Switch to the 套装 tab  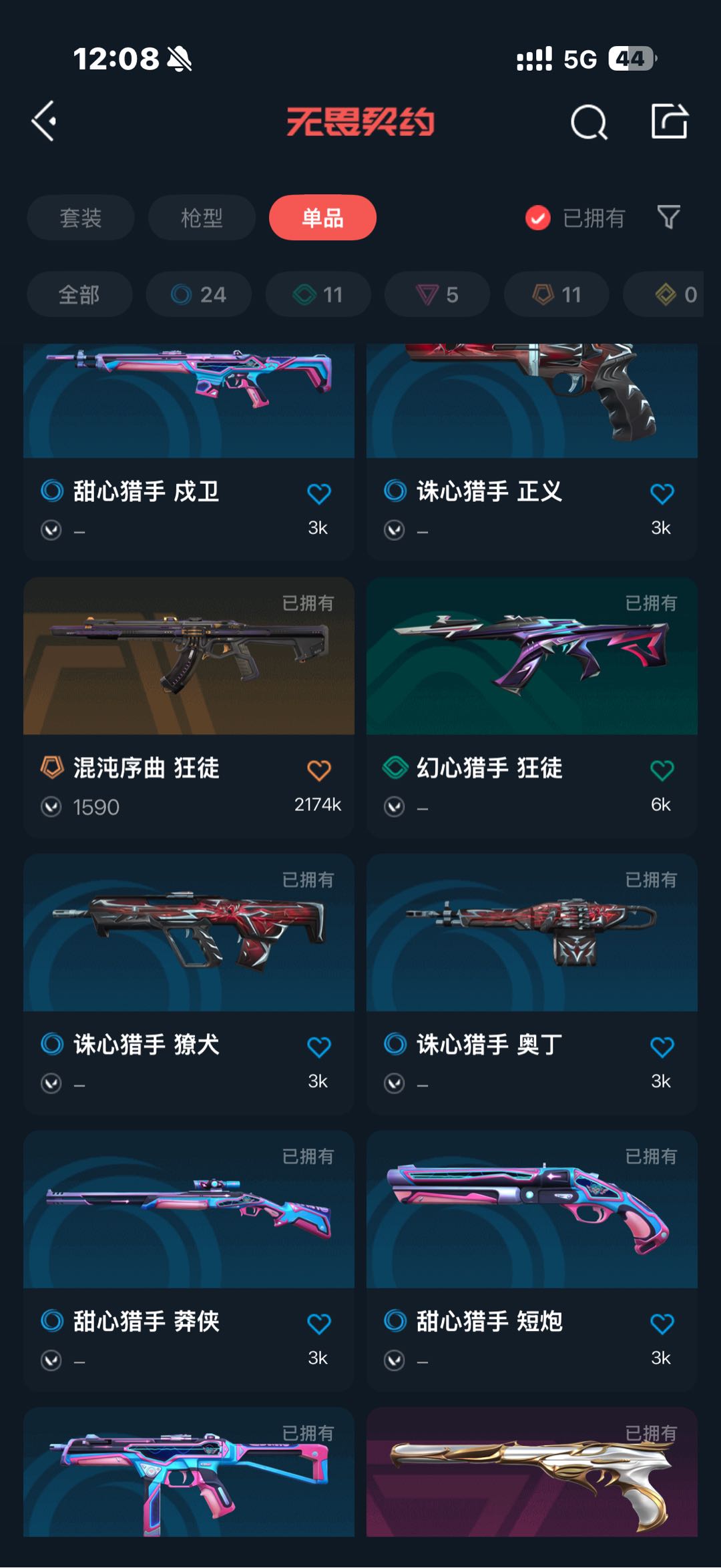pos(81,218)
